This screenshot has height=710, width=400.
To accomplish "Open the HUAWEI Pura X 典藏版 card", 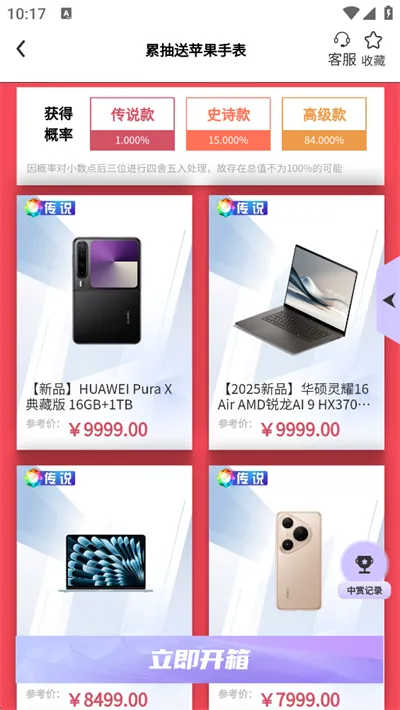I will point(105,322).
